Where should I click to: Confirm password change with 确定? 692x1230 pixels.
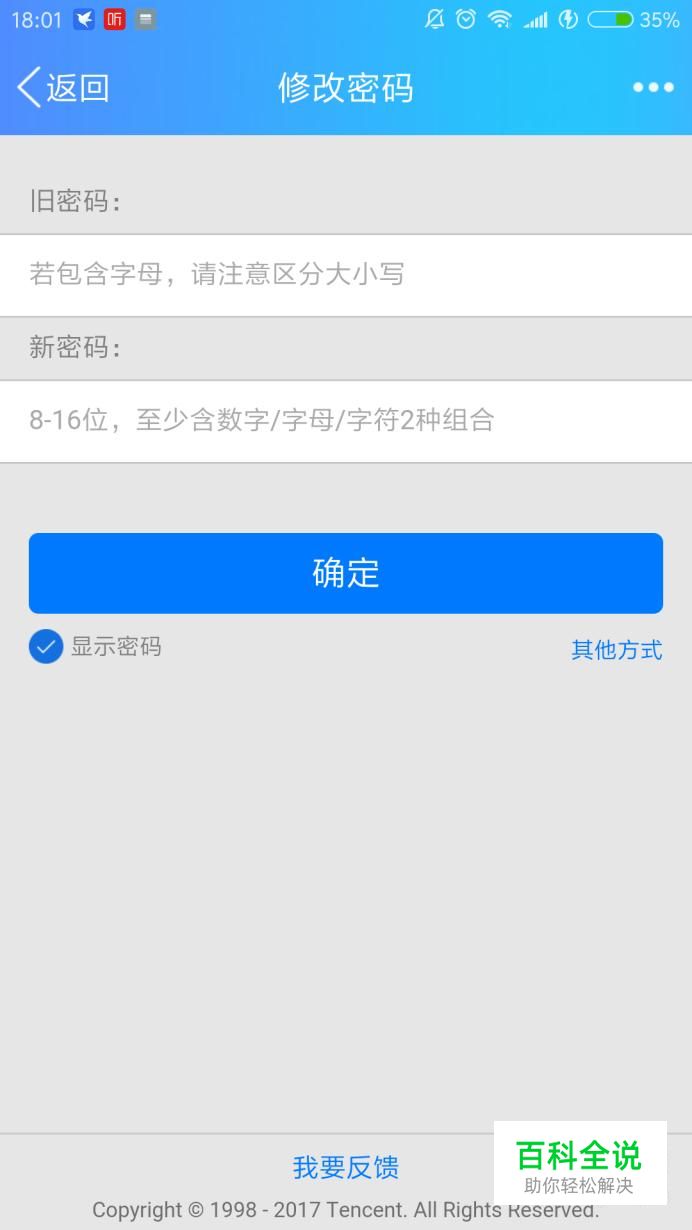tap(346, 573)
